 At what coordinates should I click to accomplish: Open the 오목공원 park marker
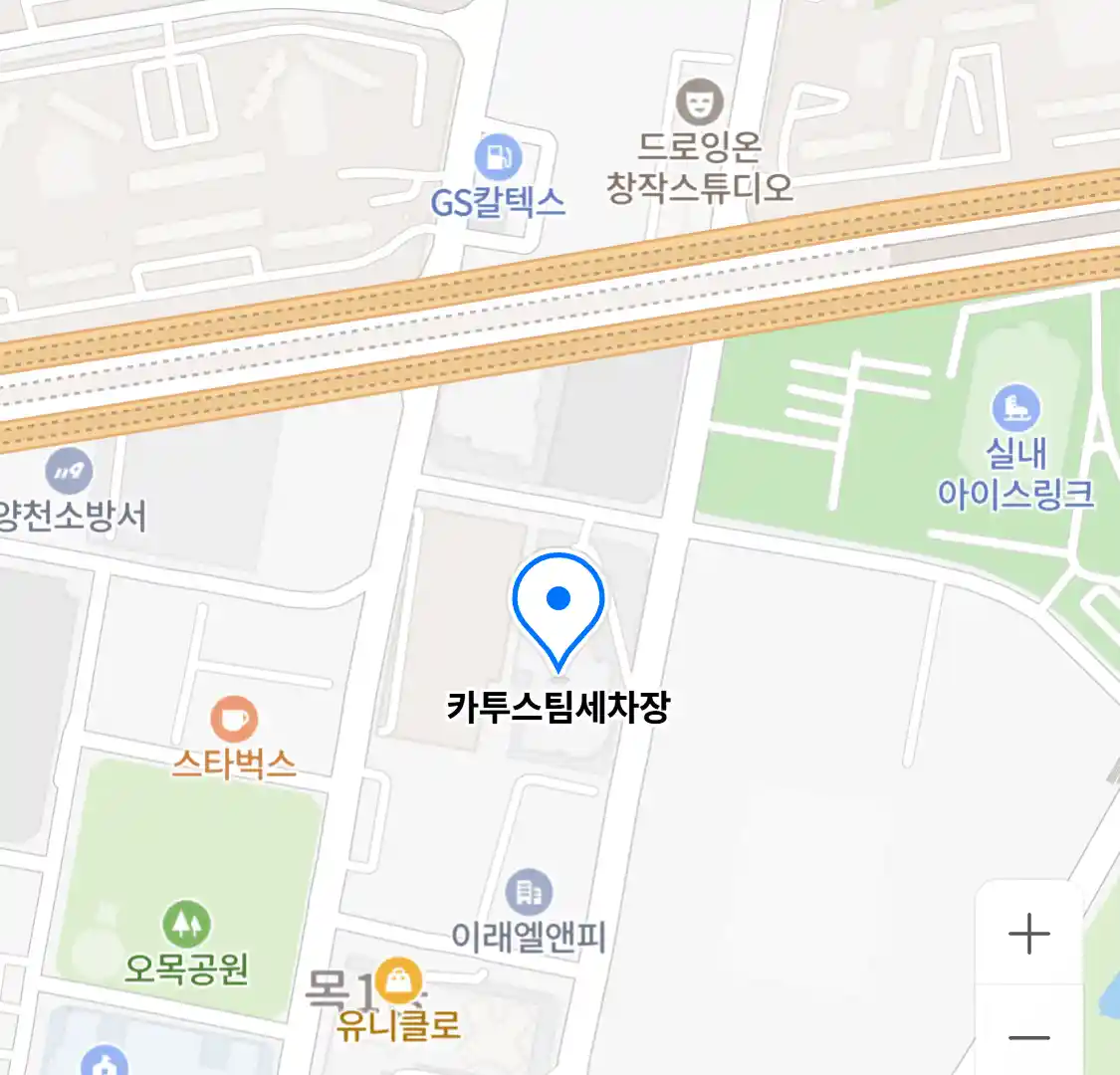tap(186, 924)
